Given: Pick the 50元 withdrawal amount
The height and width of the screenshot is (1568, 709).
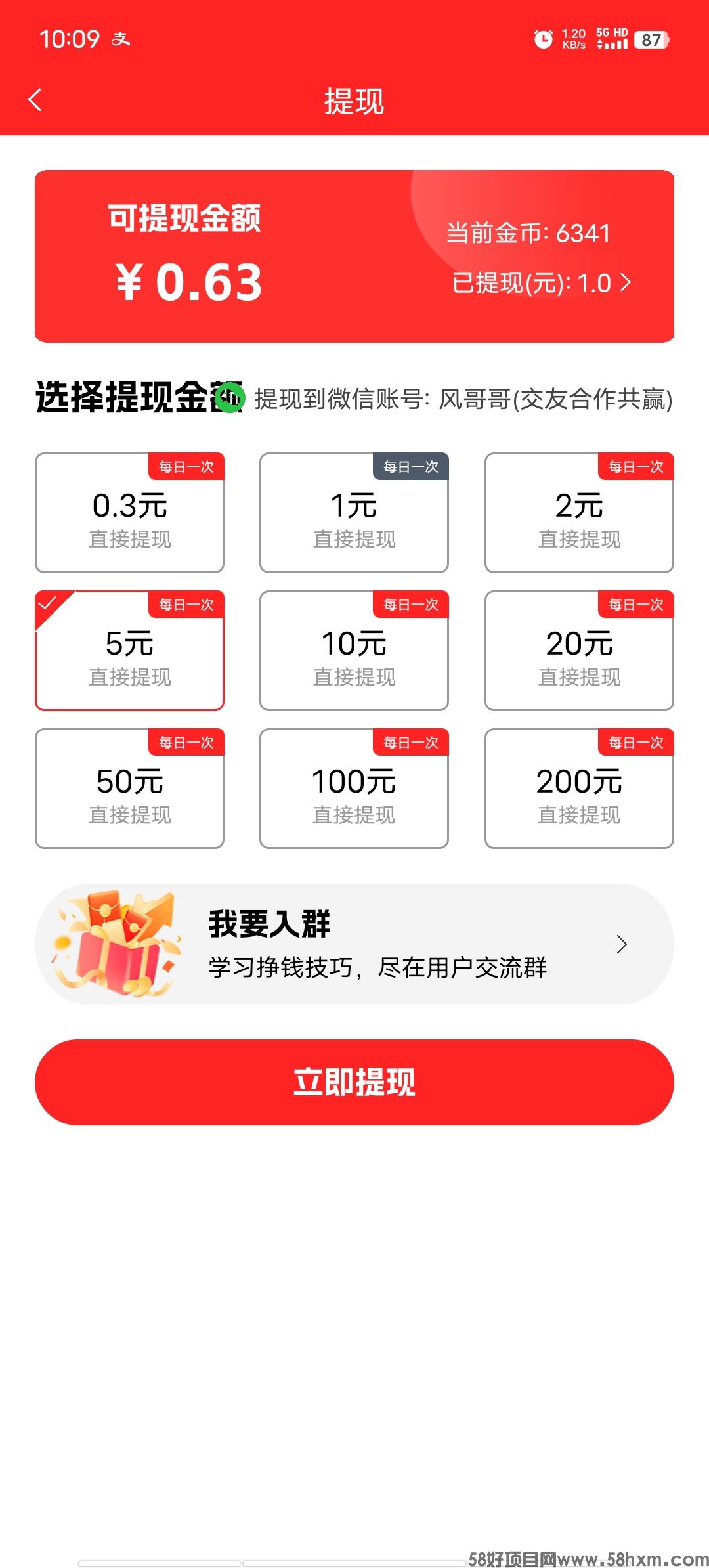Looking at the screenshot, I should [129, 789].
